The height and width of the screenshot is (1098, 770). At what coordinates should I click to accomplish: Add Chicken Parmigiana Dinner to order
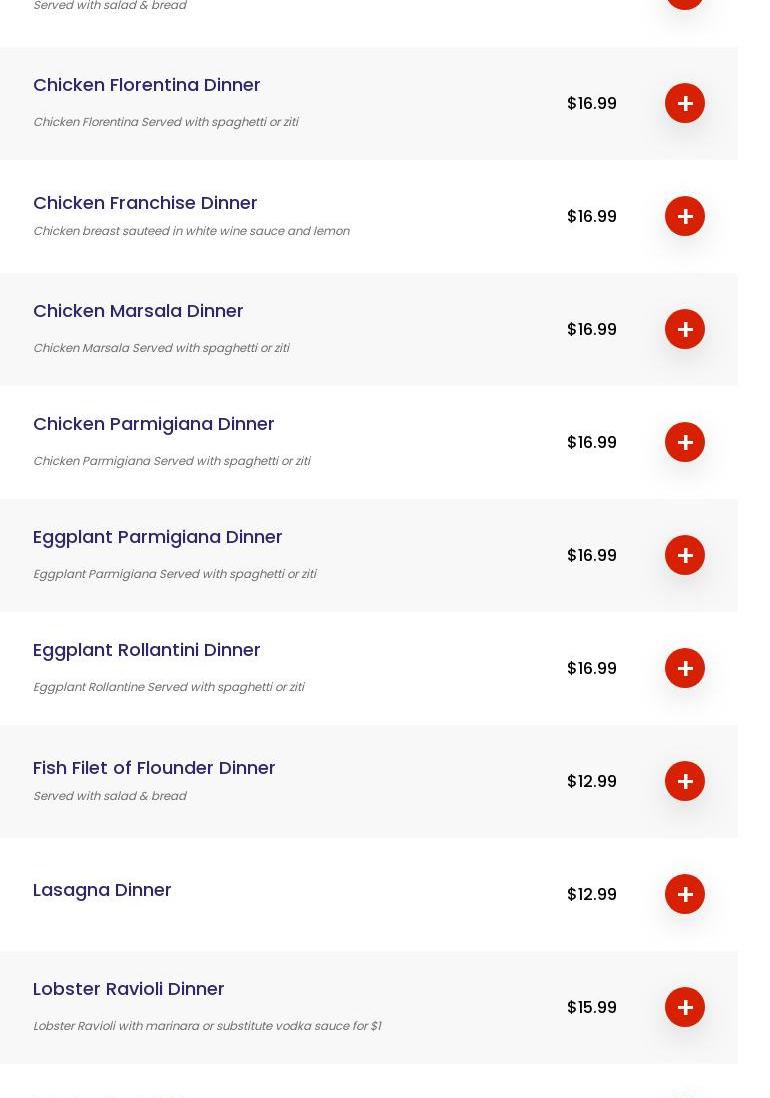click(x=685, y=442)
